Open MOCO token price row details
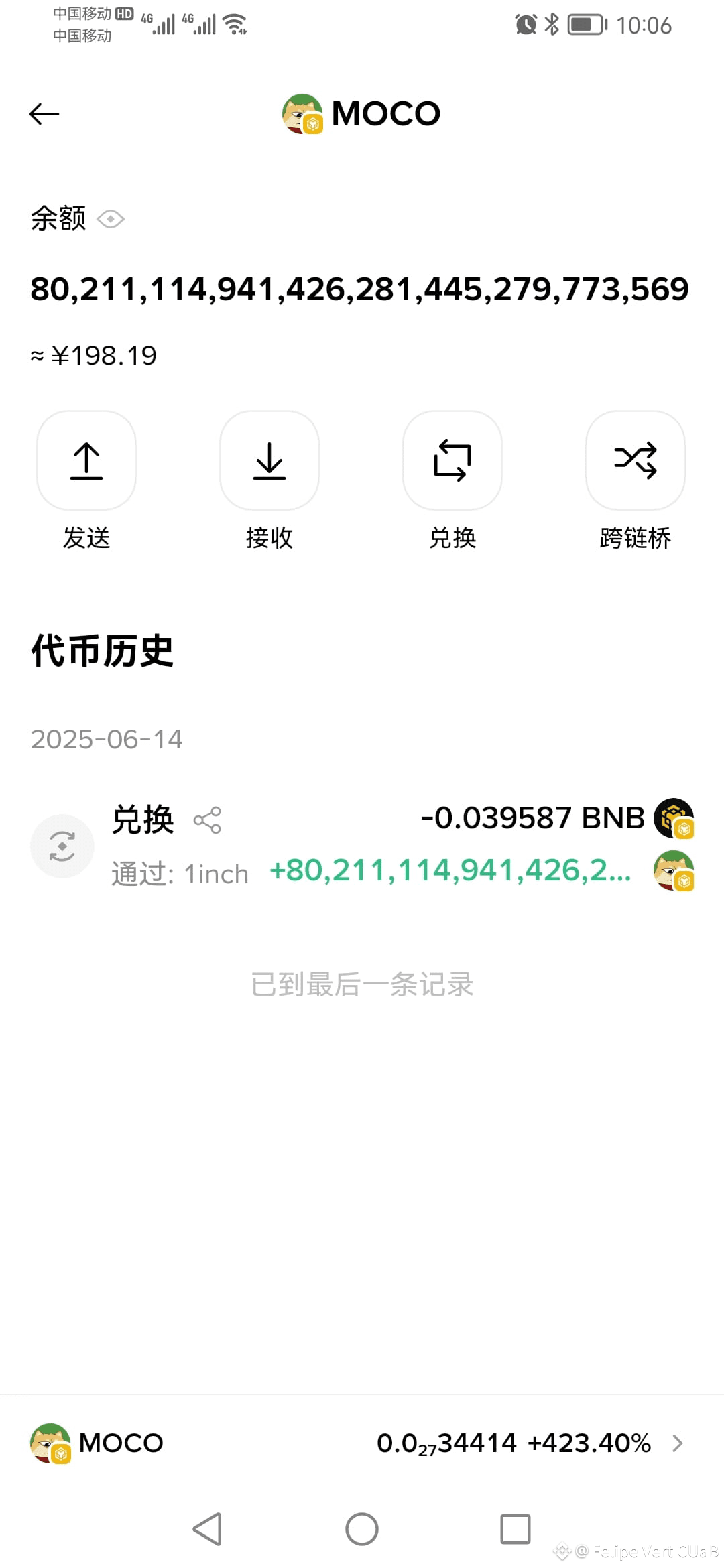Screen dimensions: 724x1568 362,1443
